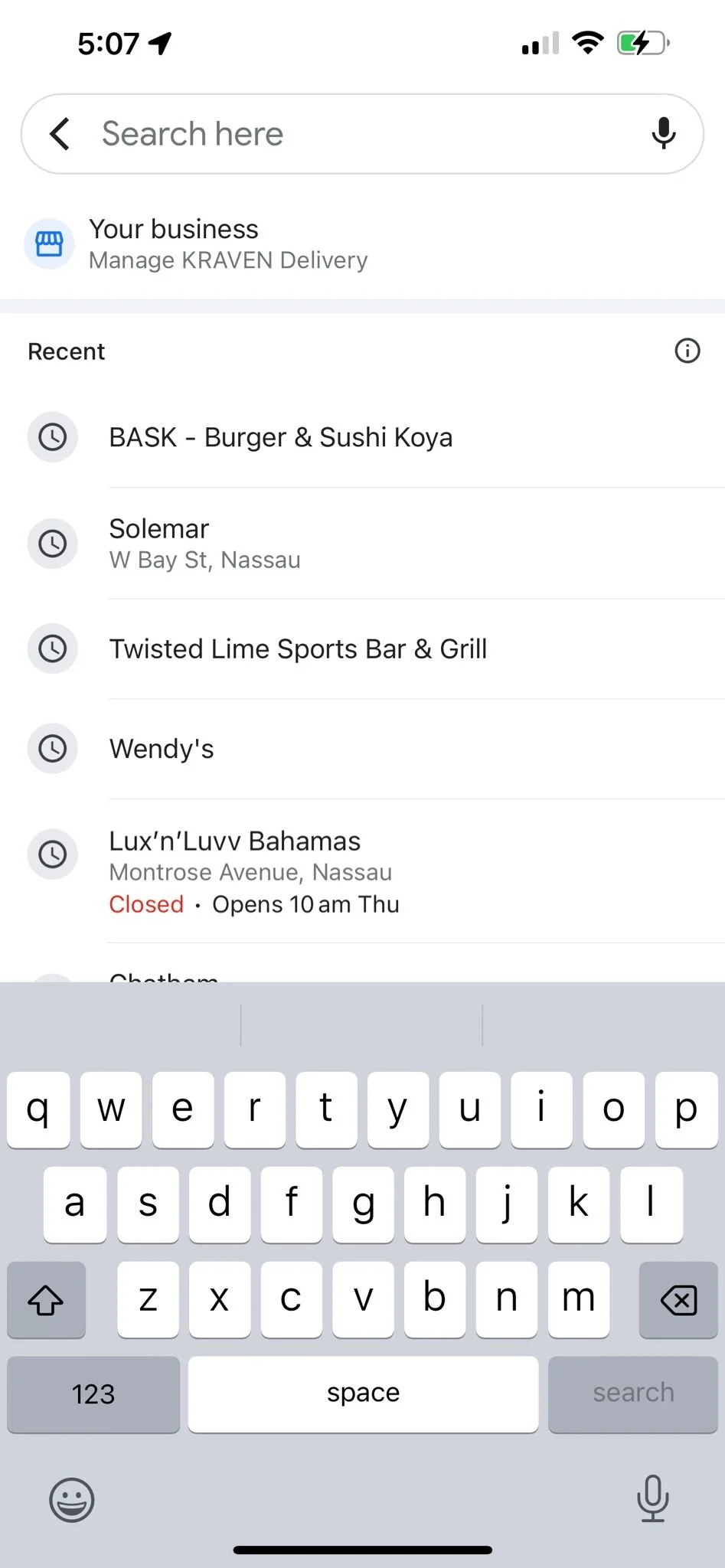Start dictation from the keyboard microphone

click(652, 1498)
